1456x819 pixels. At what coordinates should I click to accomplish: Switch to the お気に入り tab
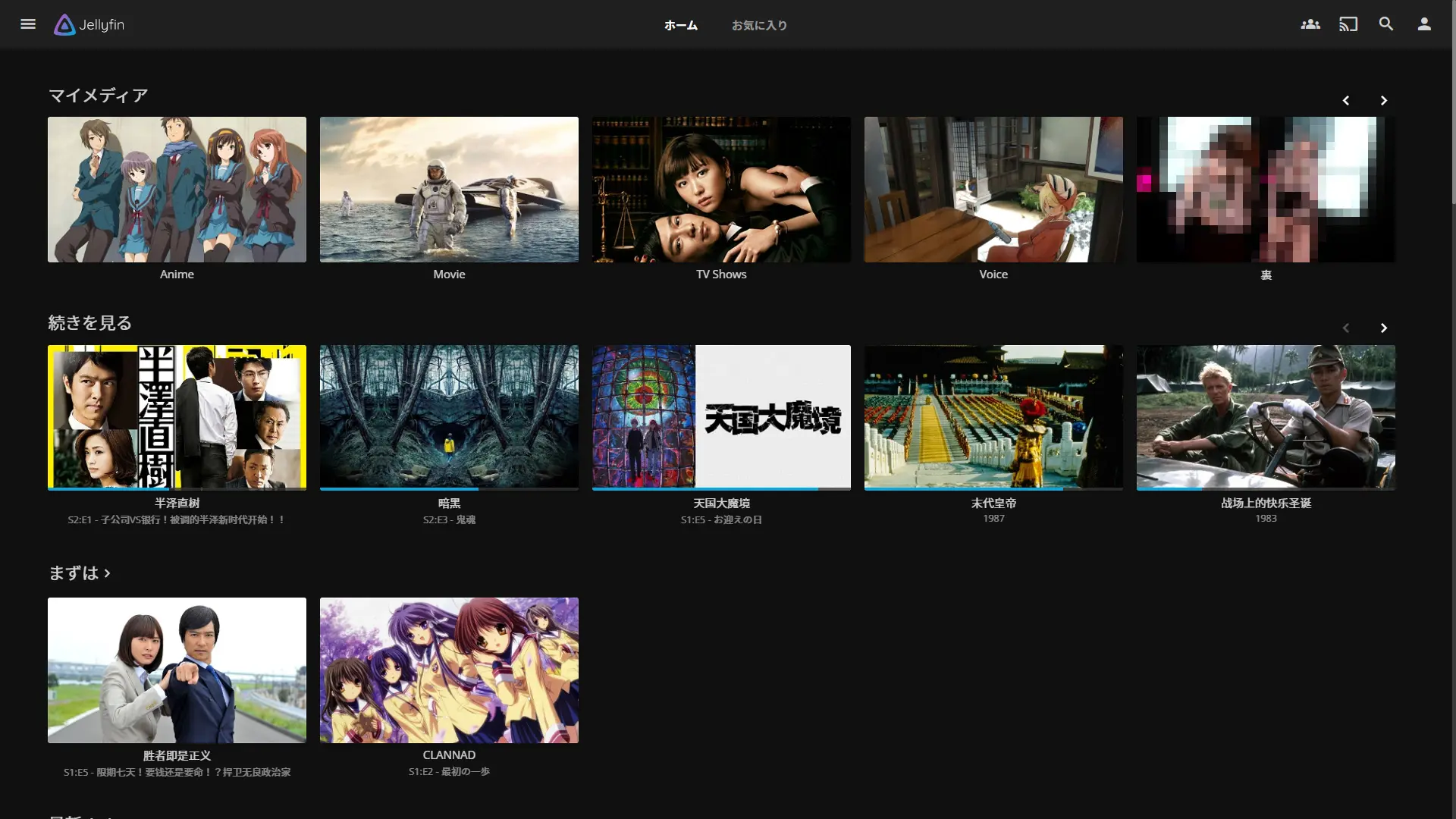(x=759, y=25)
